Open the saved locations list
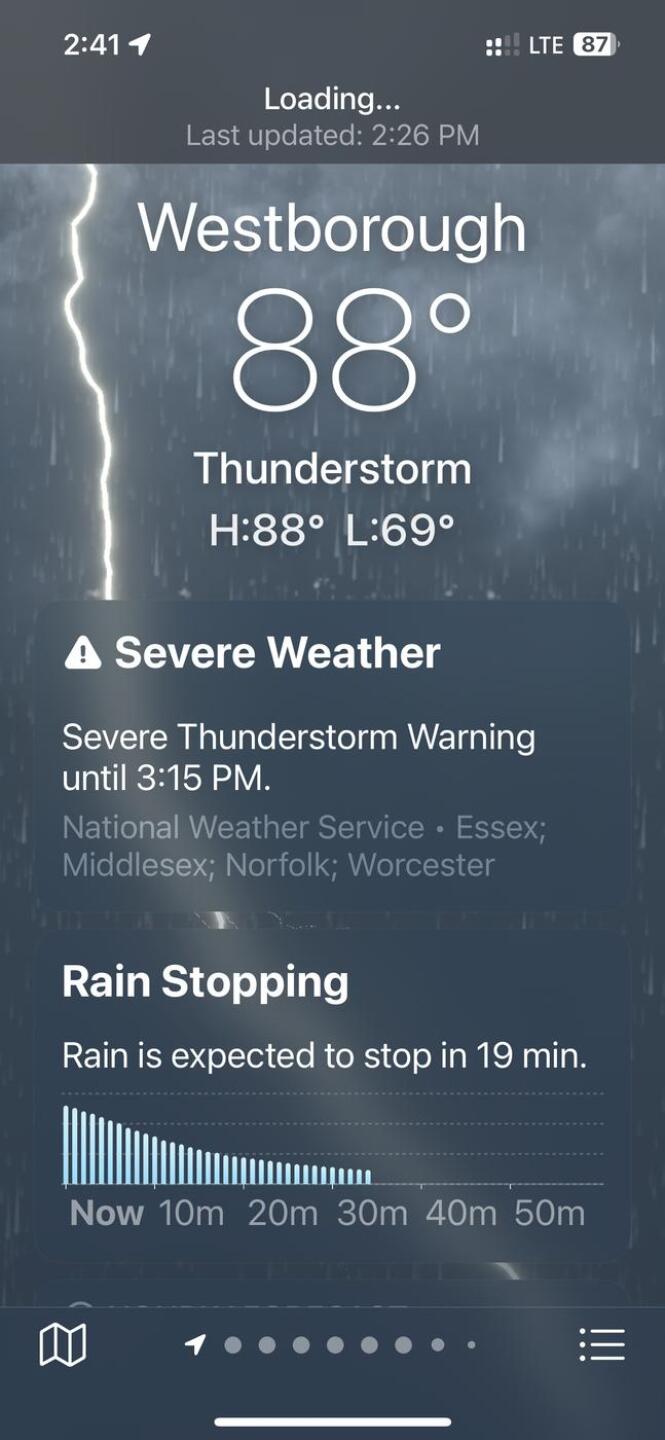The image size is (665, 1440). [x=602, y=1345]
